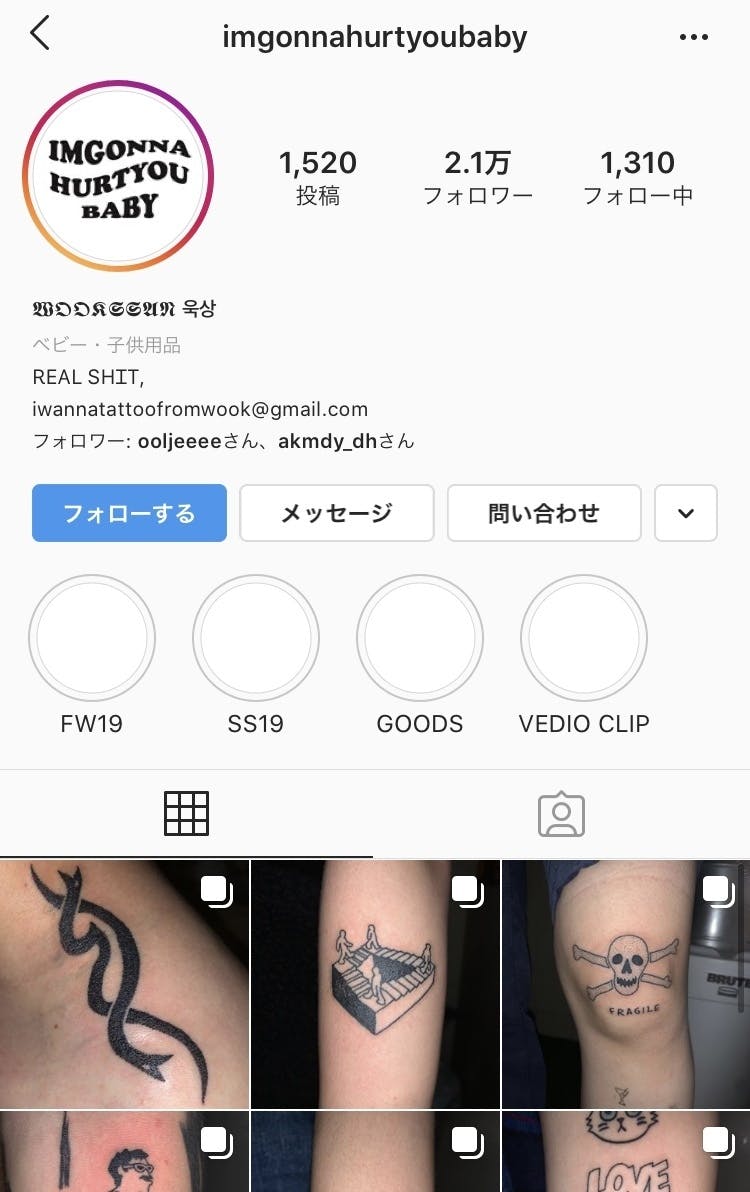Tap the メッセージ button
Viewport: 750px width, 1192px height.
(337, 513)
